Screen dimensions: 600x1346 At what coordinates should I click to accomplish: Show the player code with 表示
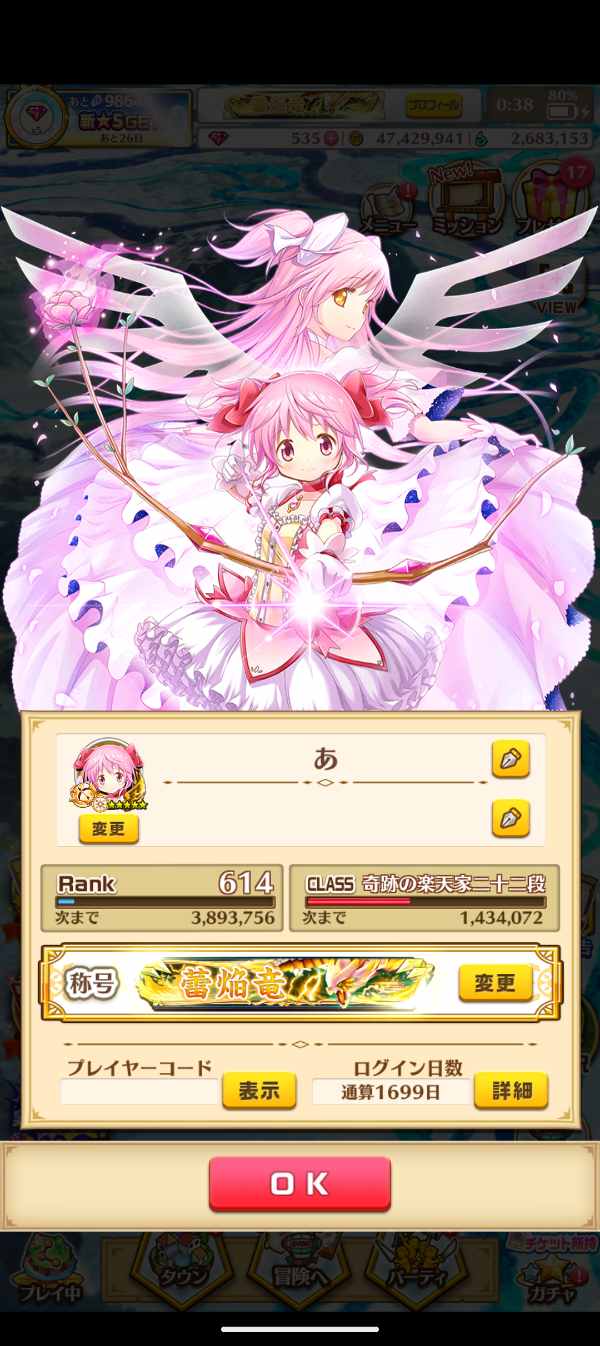coord(259,1091)
